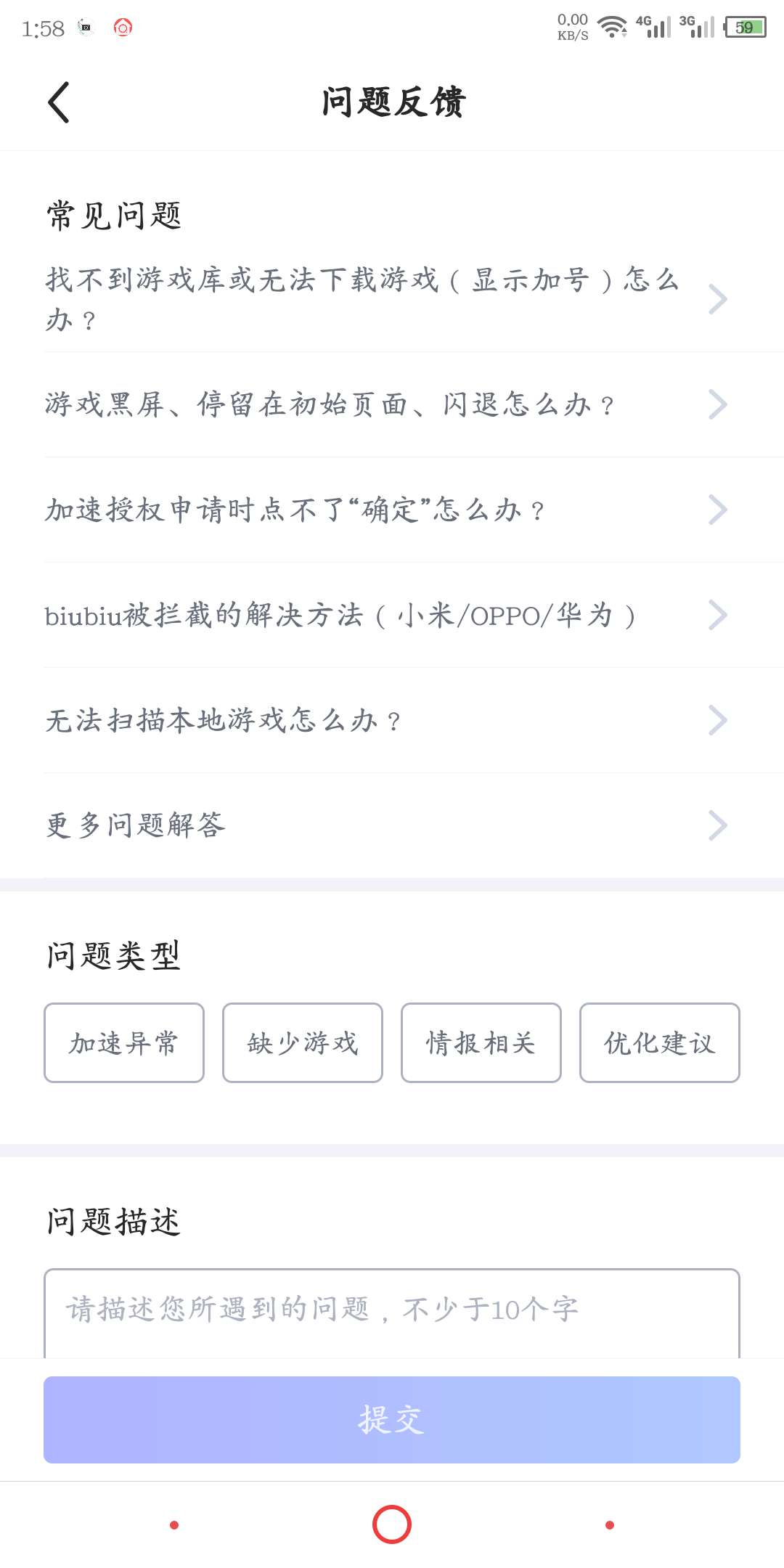Tap the system home button
The height and width of the screenshot is (1568, 784).
(x=392, y=1524)
